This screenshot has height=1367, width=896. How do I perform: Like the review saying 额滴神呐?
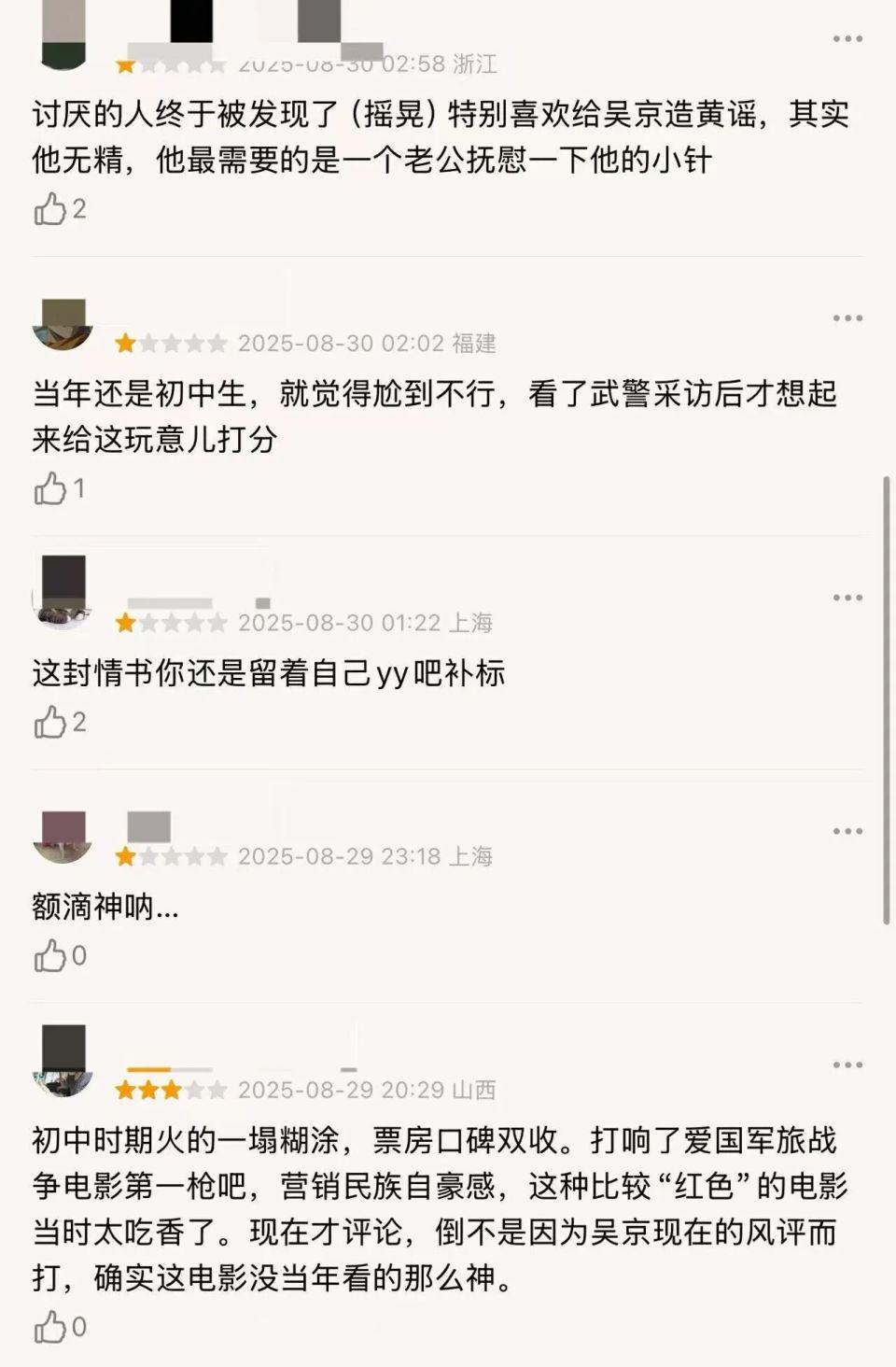(50, 955)
